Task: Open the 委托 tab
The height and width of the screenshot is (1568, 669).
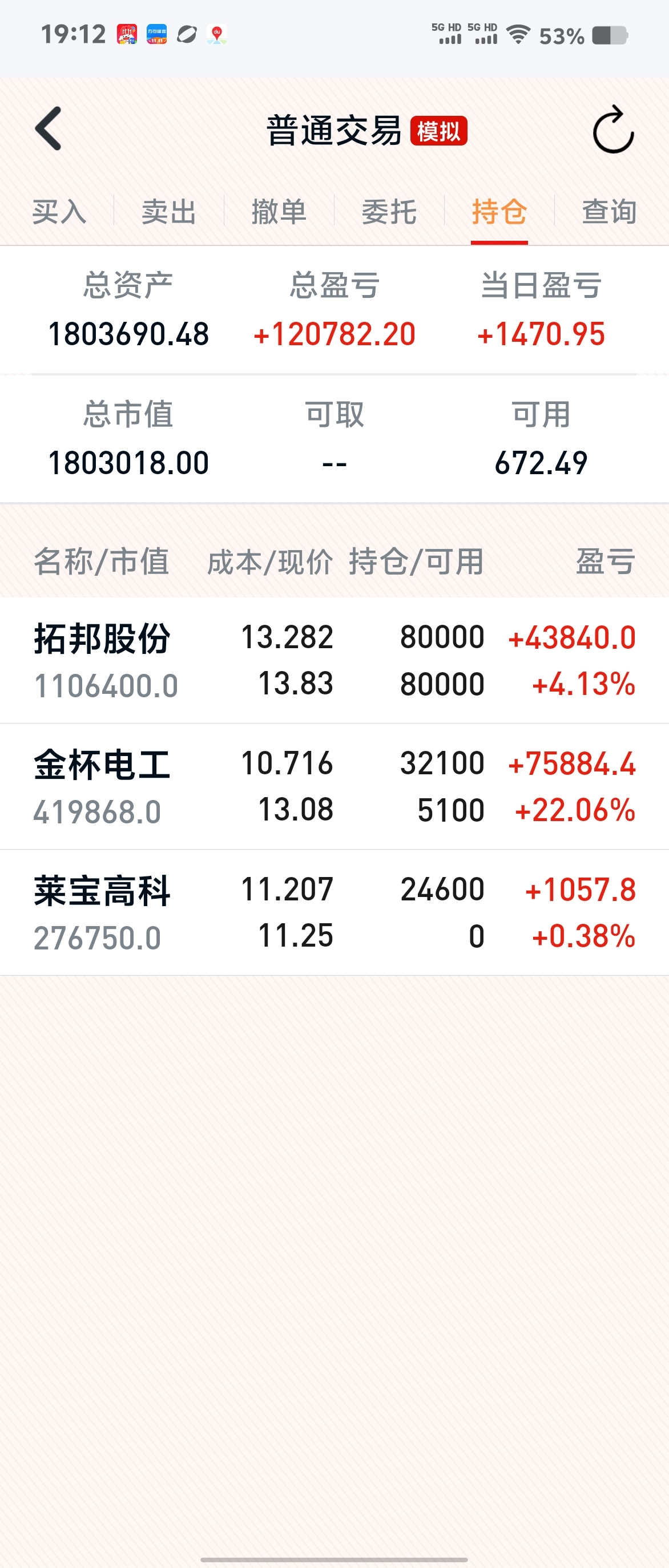Action: [x=389, y=212]
